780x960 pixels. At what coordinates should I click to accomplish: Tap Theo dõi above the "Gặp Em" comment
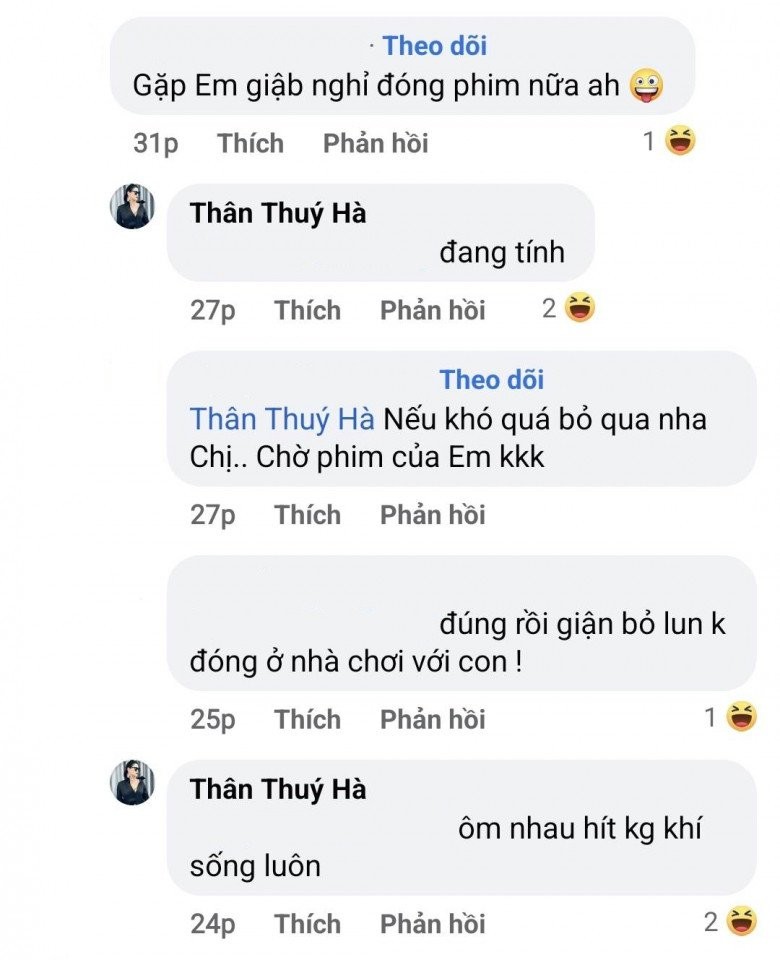[435, 45]
